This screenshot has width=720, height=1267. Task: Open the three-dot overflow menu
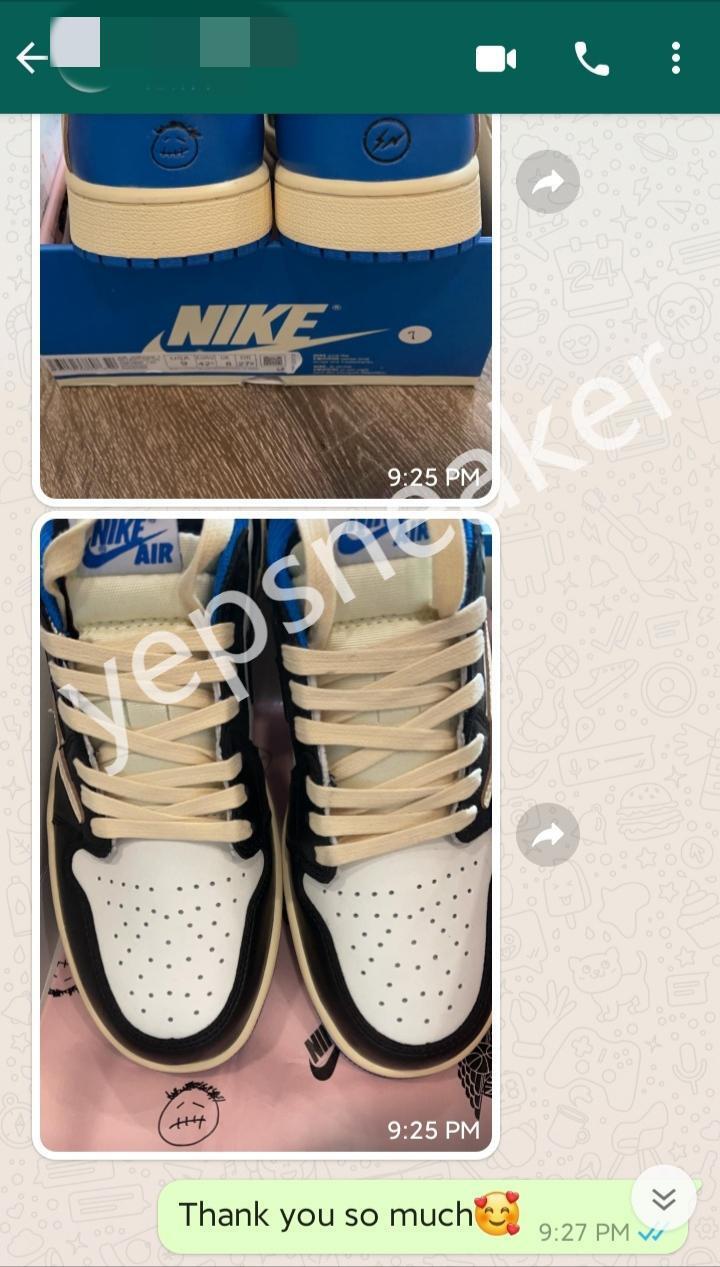pyautogui.click(x=676, y=58)
